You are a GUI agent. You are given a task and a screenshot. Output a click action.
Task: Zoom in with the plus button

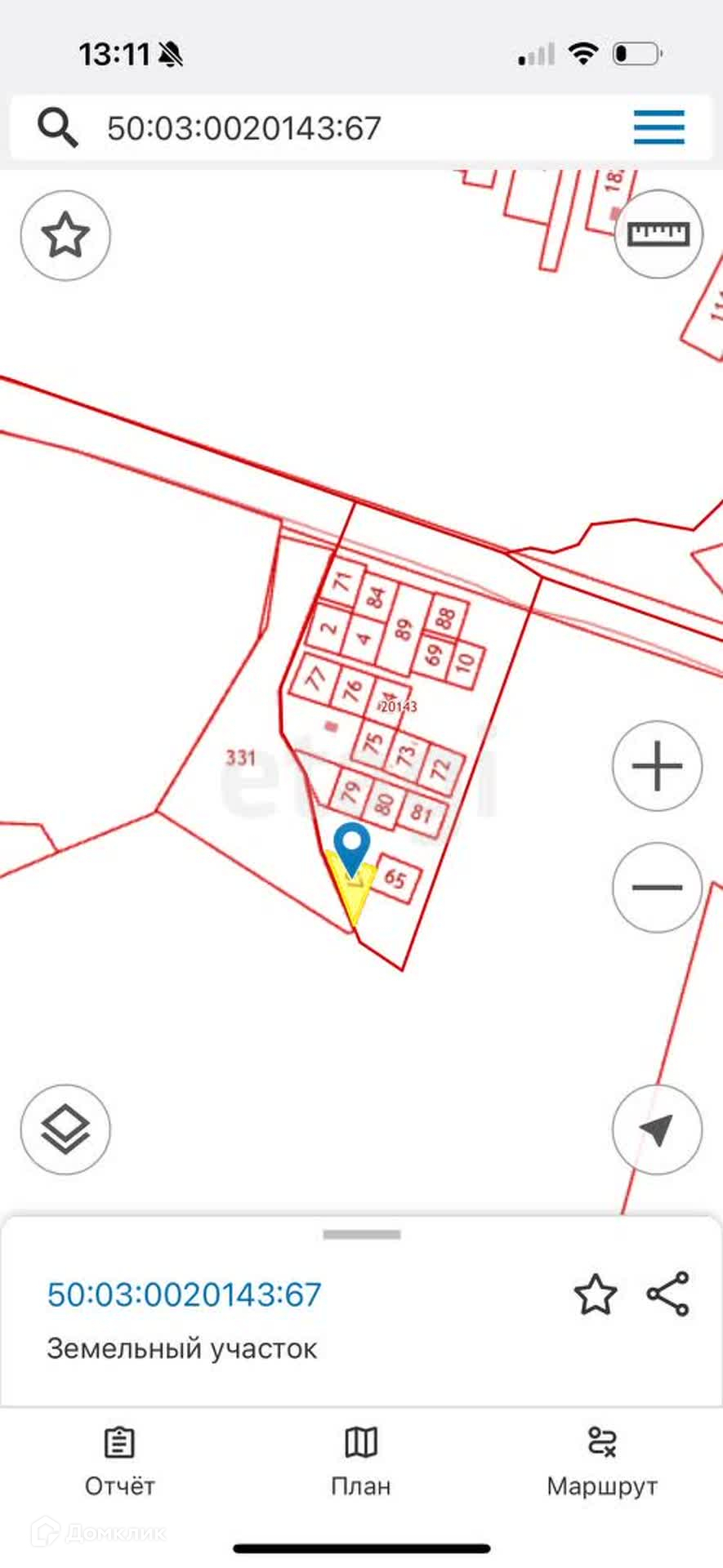click(x=657, y=766)
